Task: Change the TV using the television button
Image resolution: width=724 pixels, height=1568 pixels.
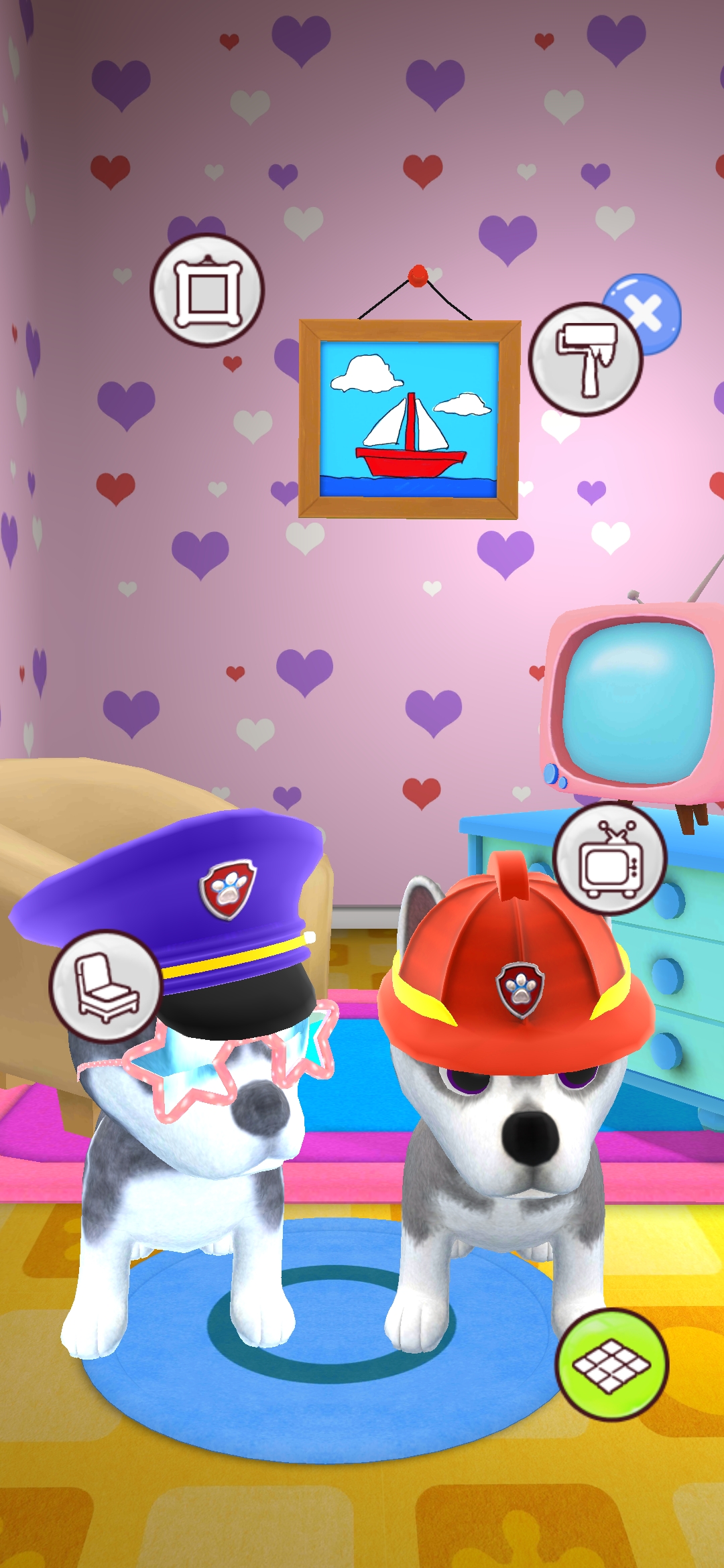Action: point(610,858)
